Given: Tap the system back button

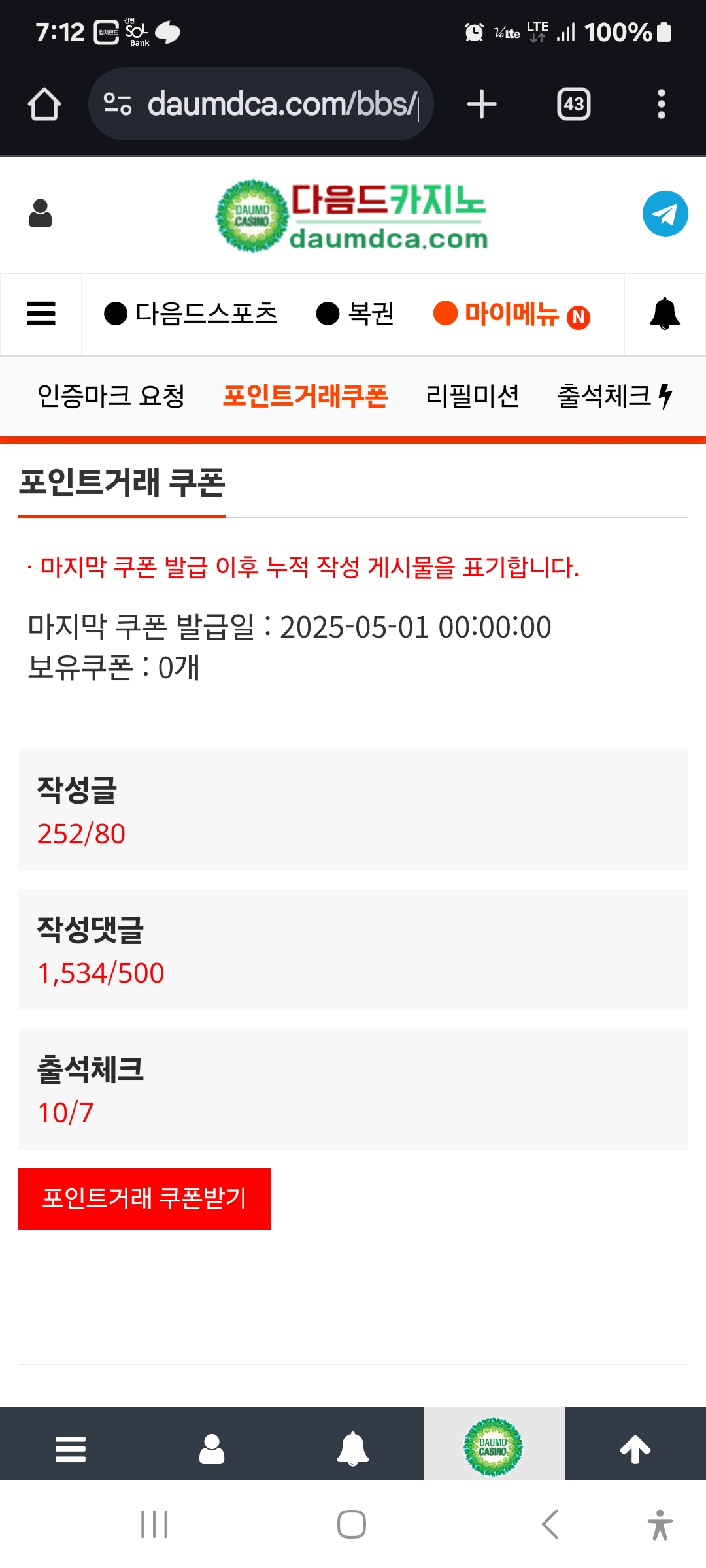Looking at the screenshot, I should [x=550, y=1524].
